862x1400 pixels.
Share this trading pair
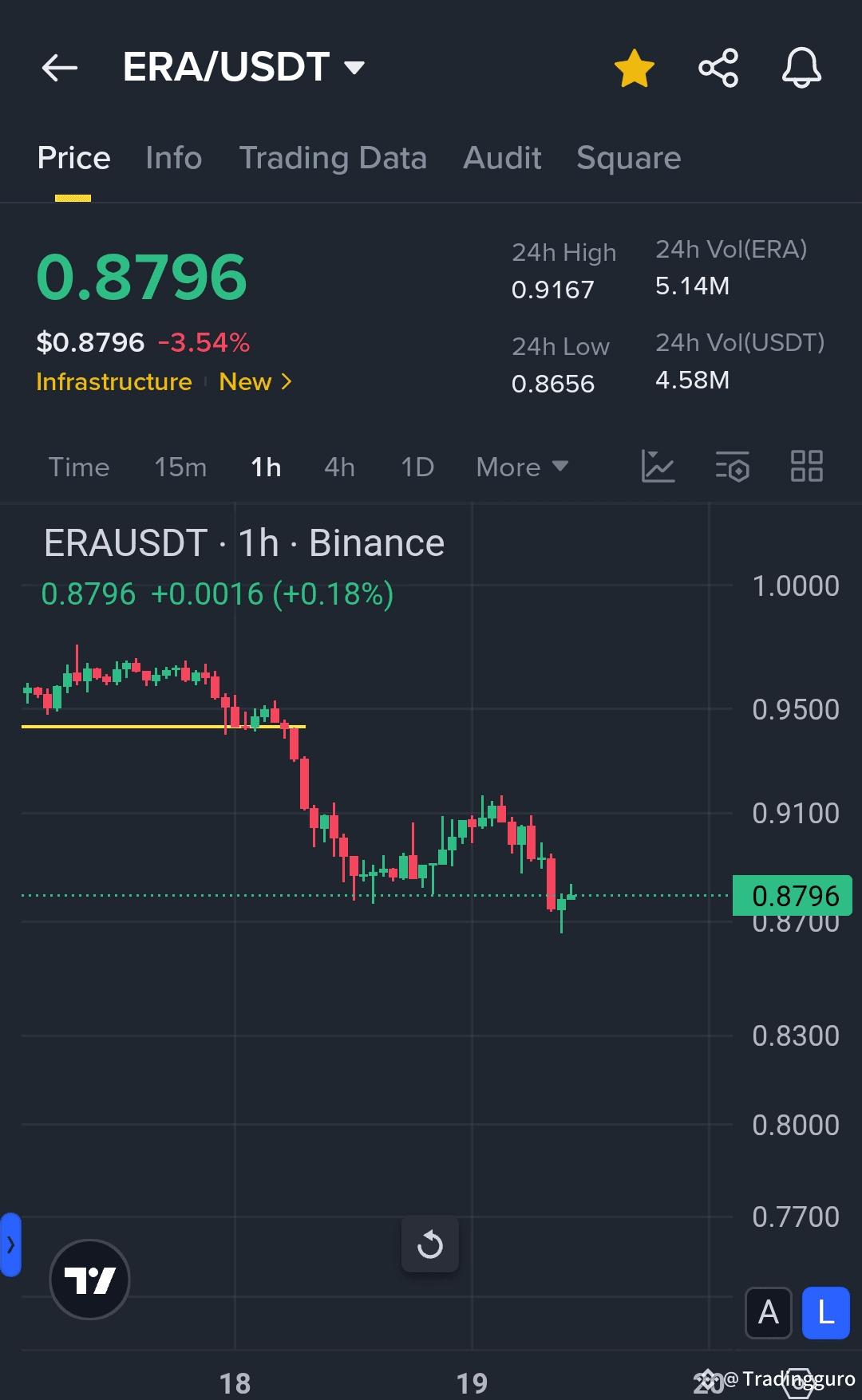pyautogui.click(x=718, y=68)
